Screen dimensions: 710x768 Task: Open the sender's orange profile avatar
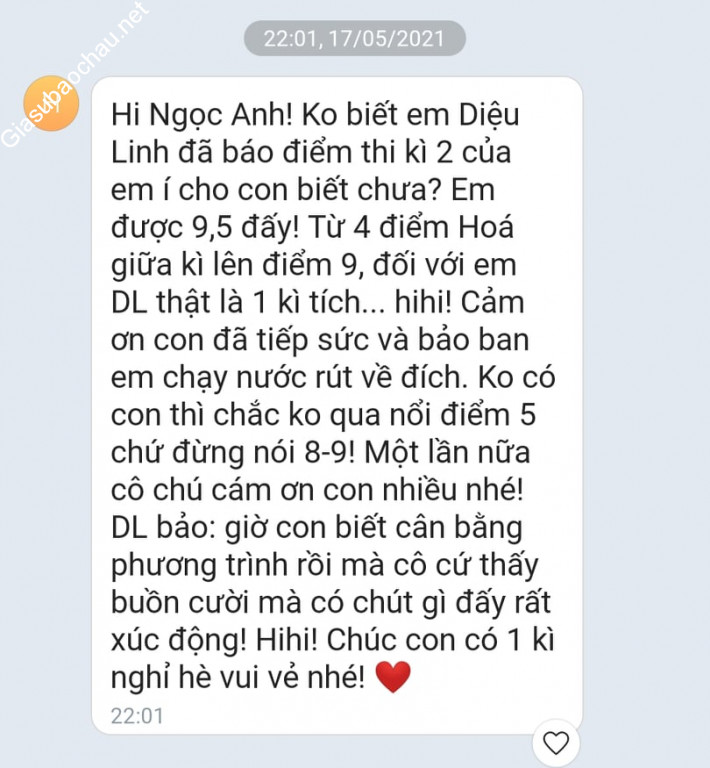(51, 103)
